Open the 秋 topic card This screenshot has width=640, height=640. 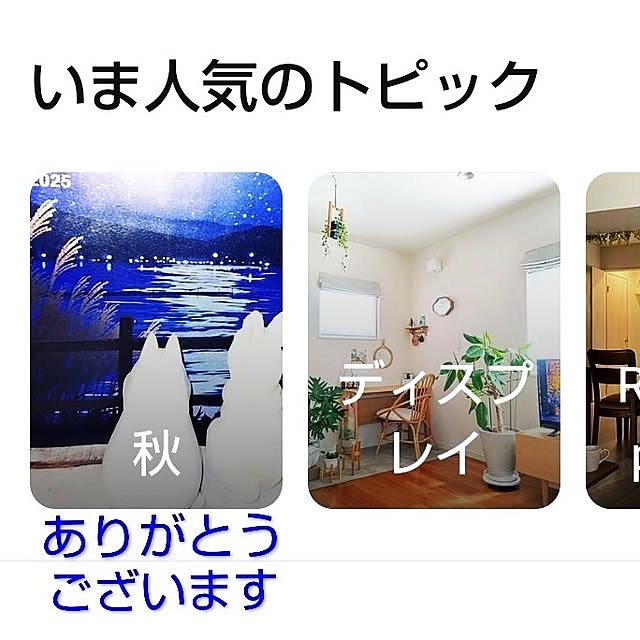pyautogui.click(x=156, y=340)
